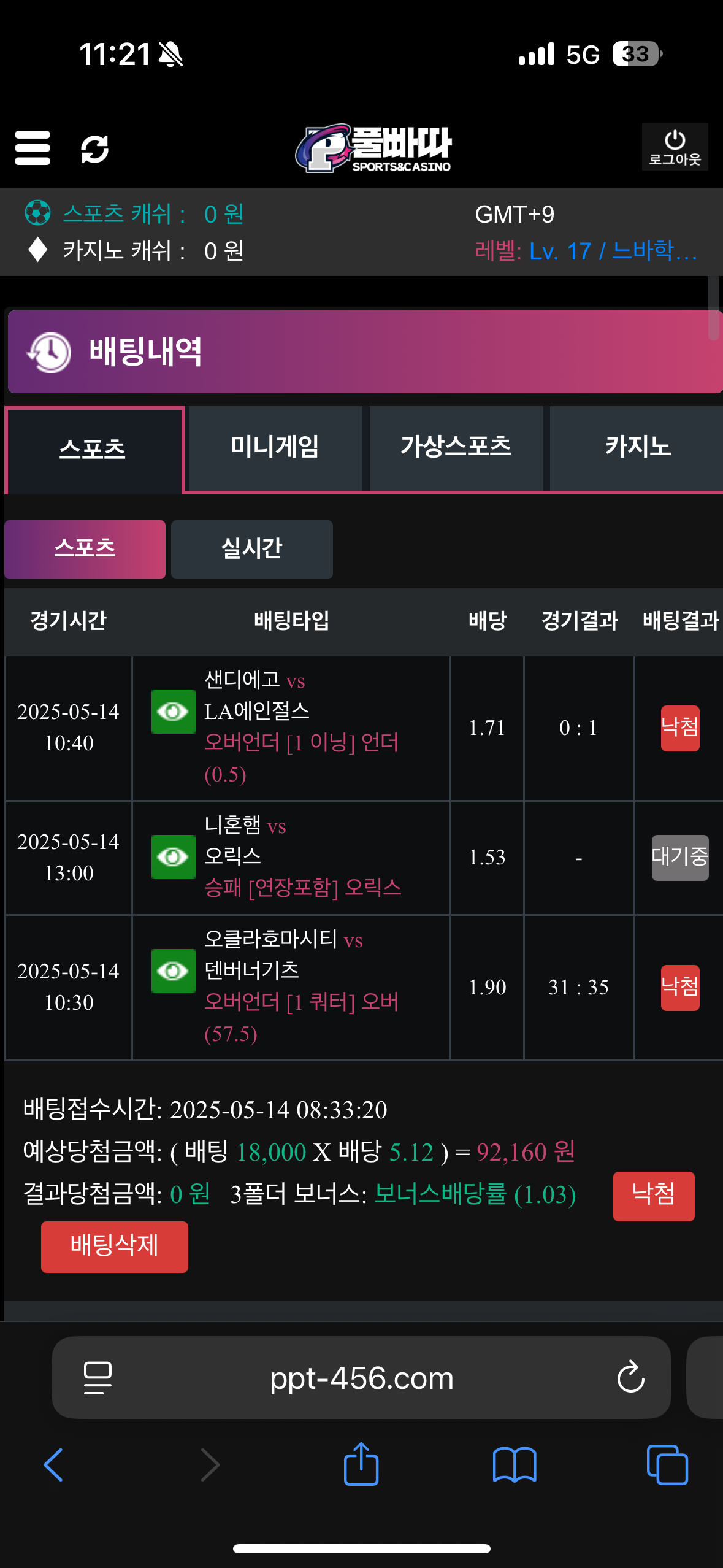Select the top 스포츠 history tab

(93, 450)
